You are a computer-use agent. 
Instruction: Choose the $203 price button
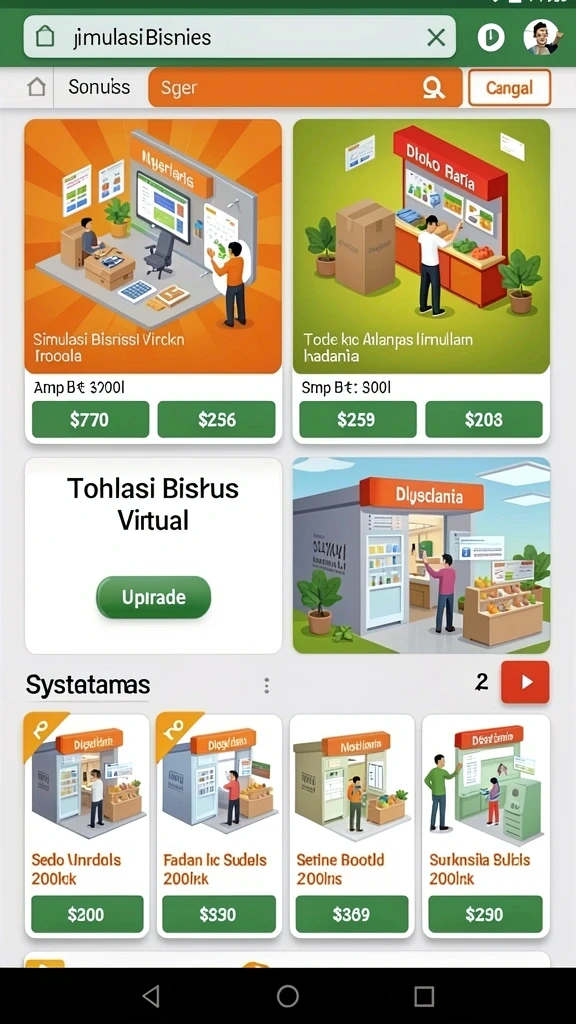pos(484,419)
